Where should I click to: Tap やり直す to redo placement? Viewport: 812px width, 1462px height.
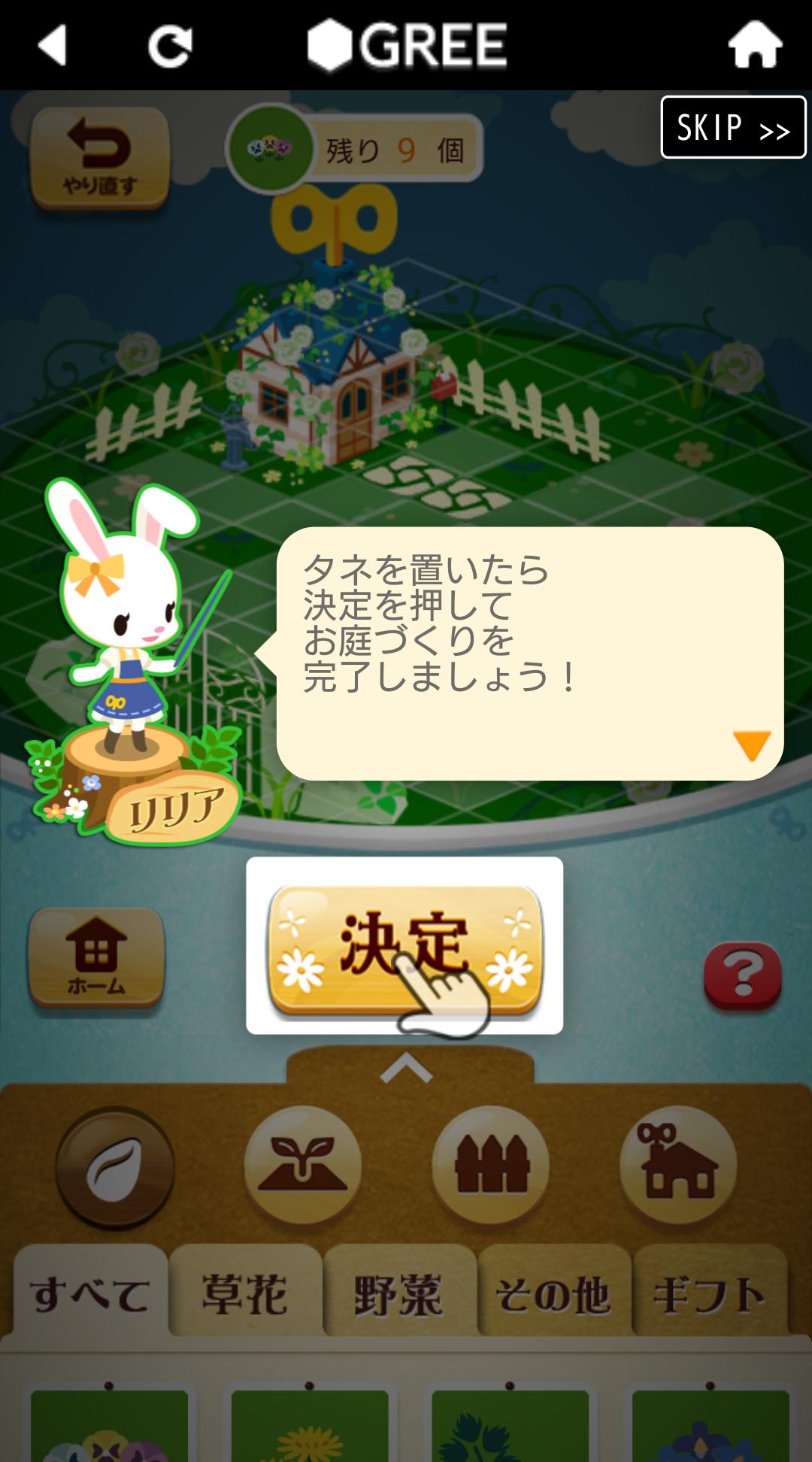click(x=99, y=158)
